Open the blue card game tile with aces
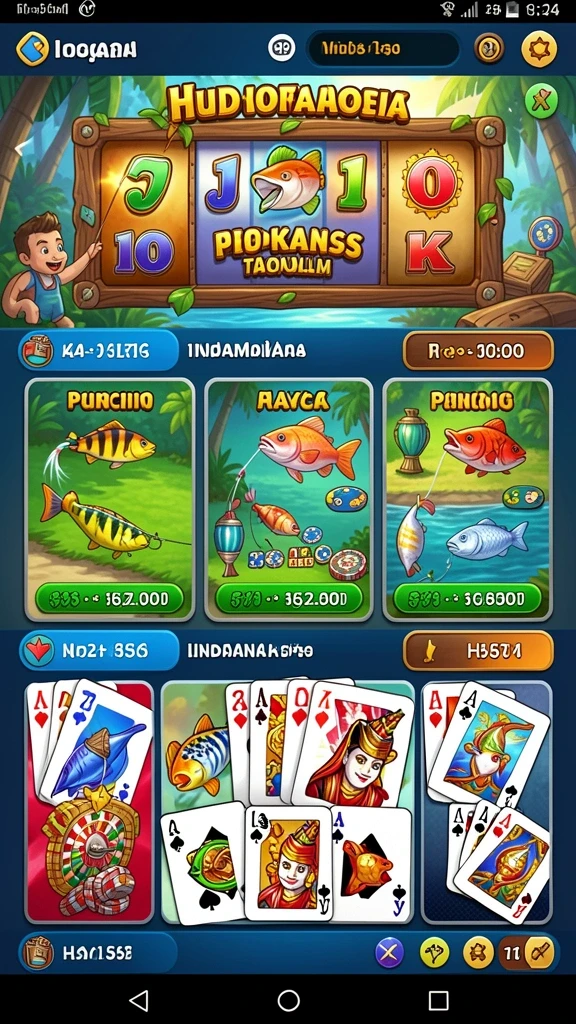The width and height of the screenshot is (576, 1024). (x=487, y=802)
